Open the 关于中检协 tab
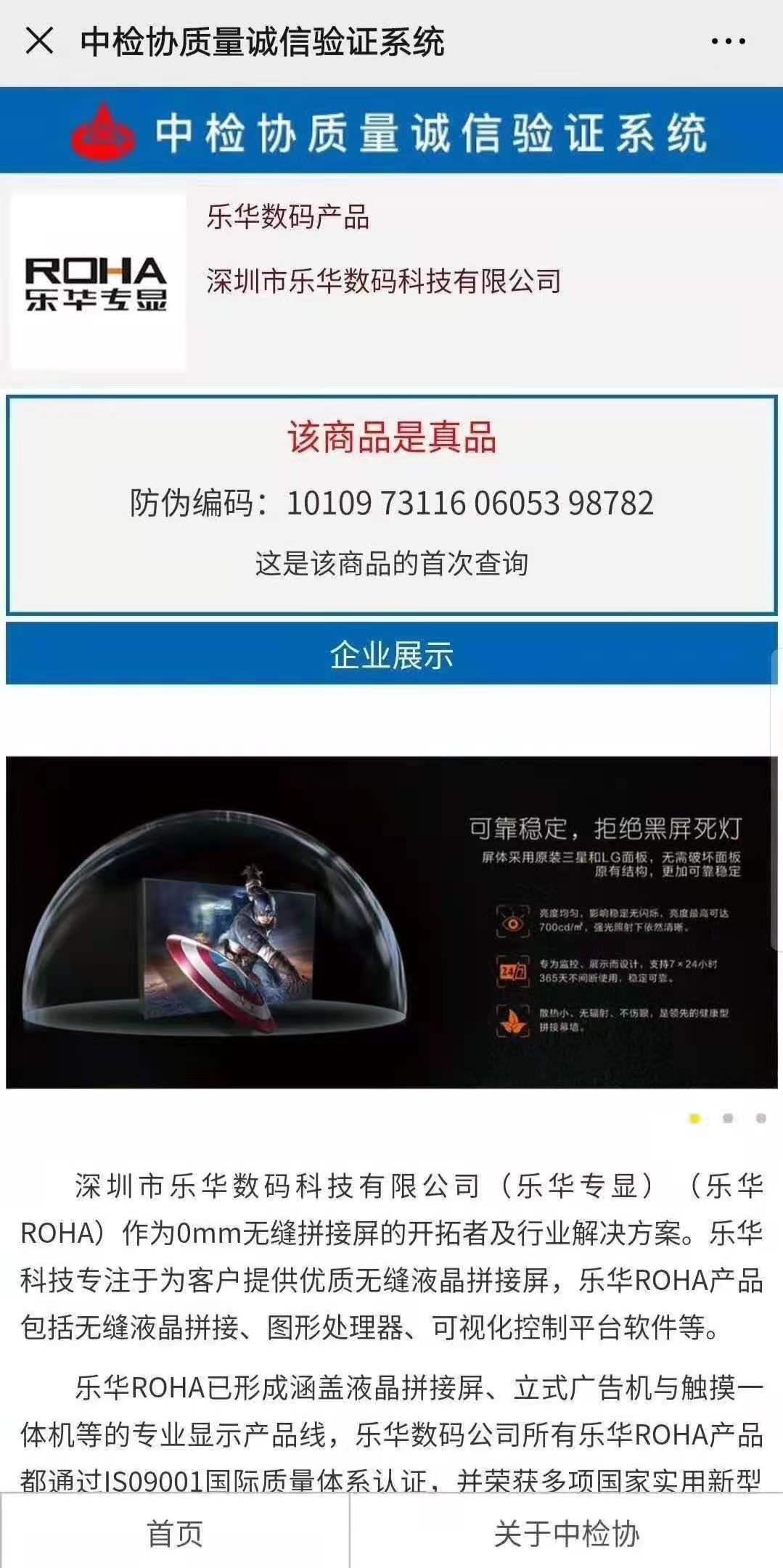 tap(566, 1533)
